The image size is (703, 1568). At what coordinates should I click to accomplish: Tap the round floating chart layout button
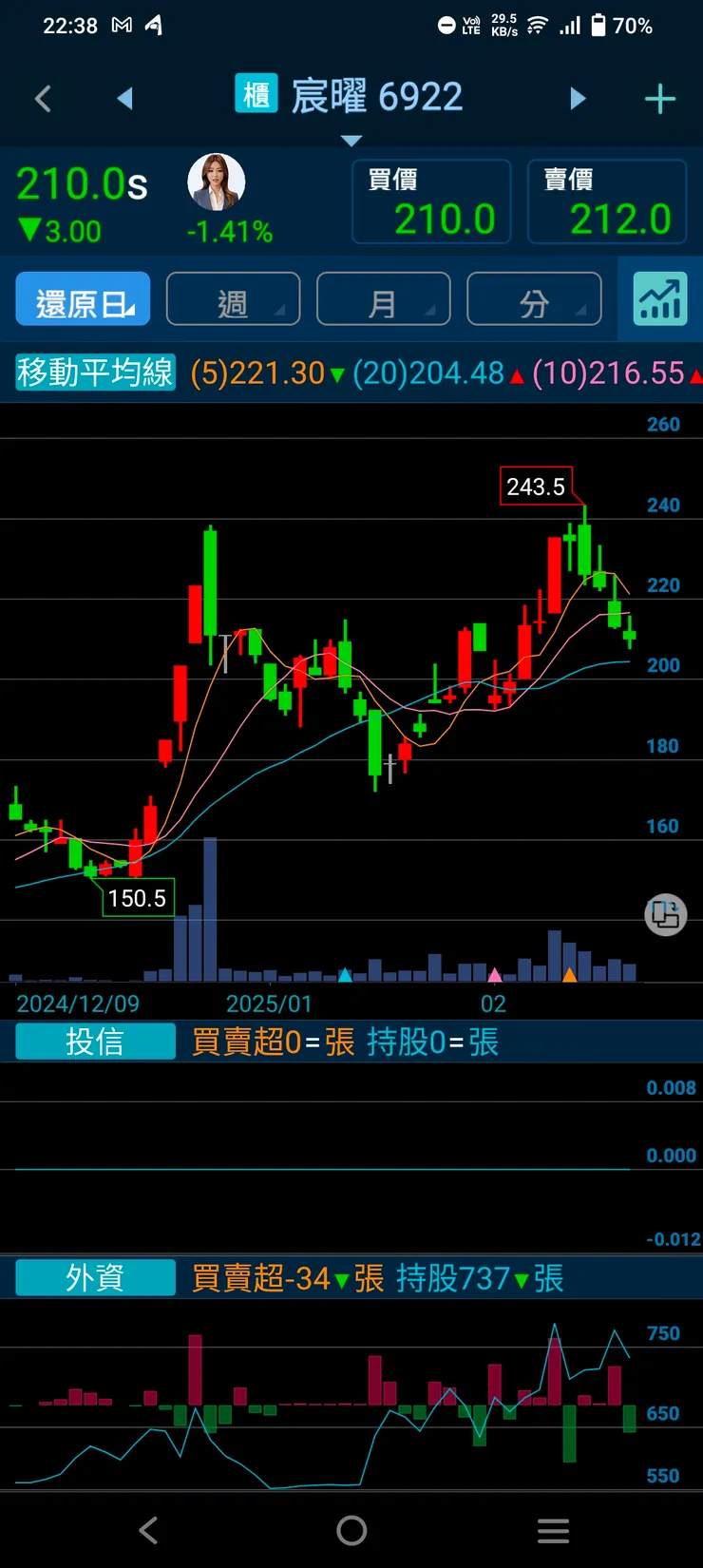(x=665, y=915)
